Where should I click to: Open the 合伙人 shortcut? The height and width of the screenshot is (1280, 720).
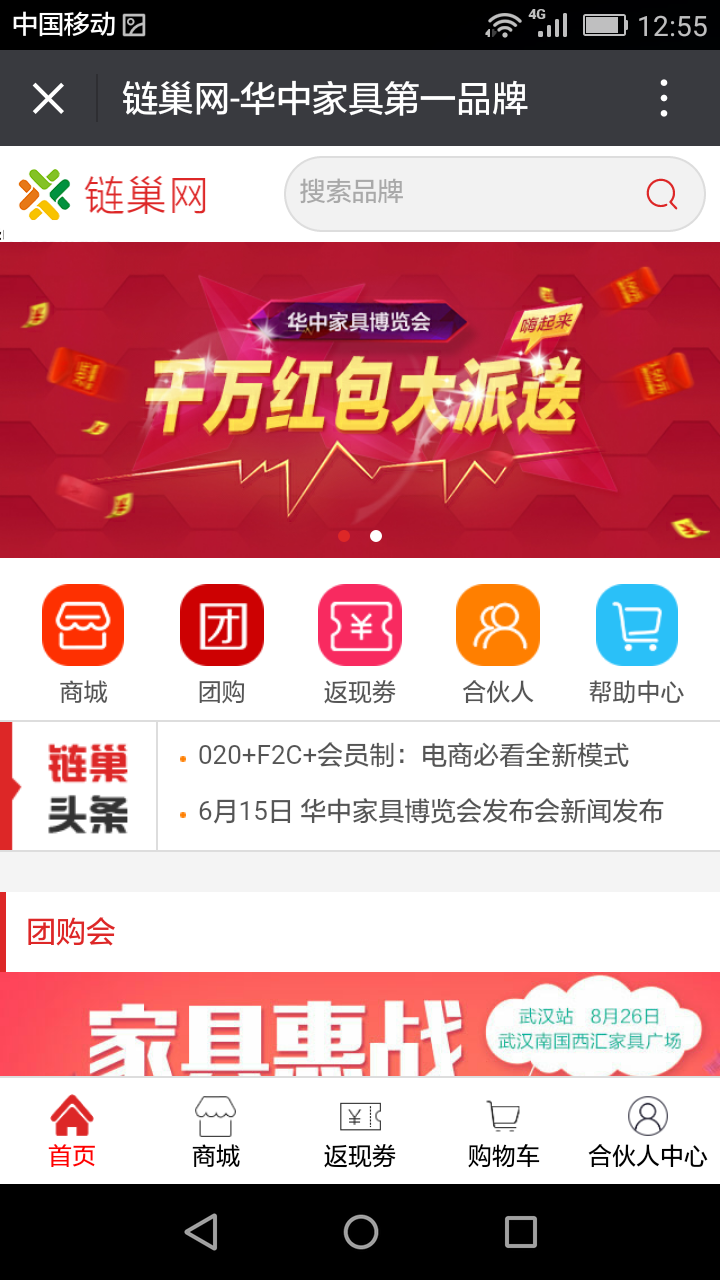click(x=498, y=626)
